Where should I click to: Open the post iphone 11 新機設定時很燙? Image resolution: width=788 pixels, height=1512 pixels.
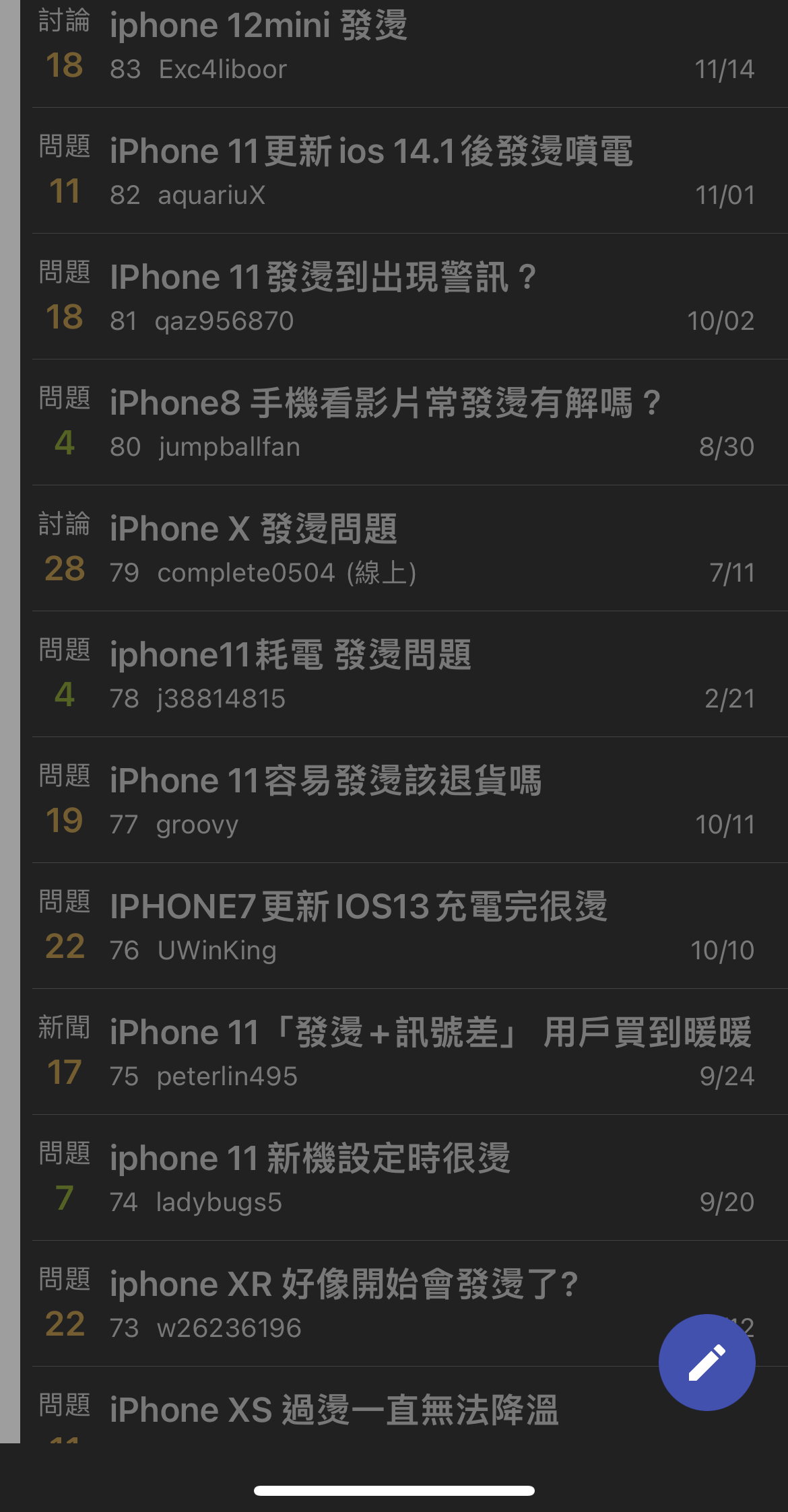(x=310, y=1159)
